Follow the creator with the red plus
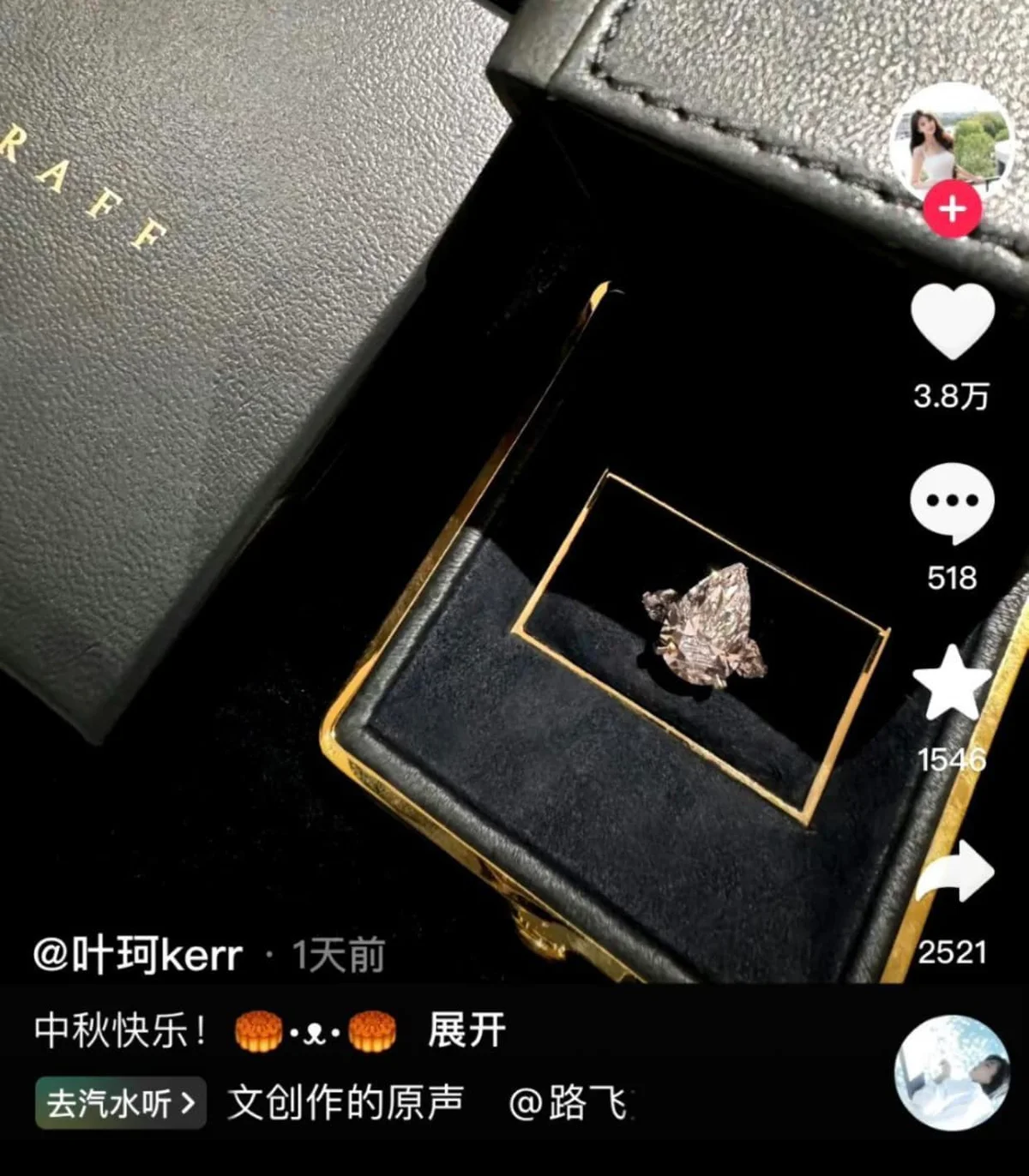This screenshot has height=1176, width=1029. click(x=951, y=210)
